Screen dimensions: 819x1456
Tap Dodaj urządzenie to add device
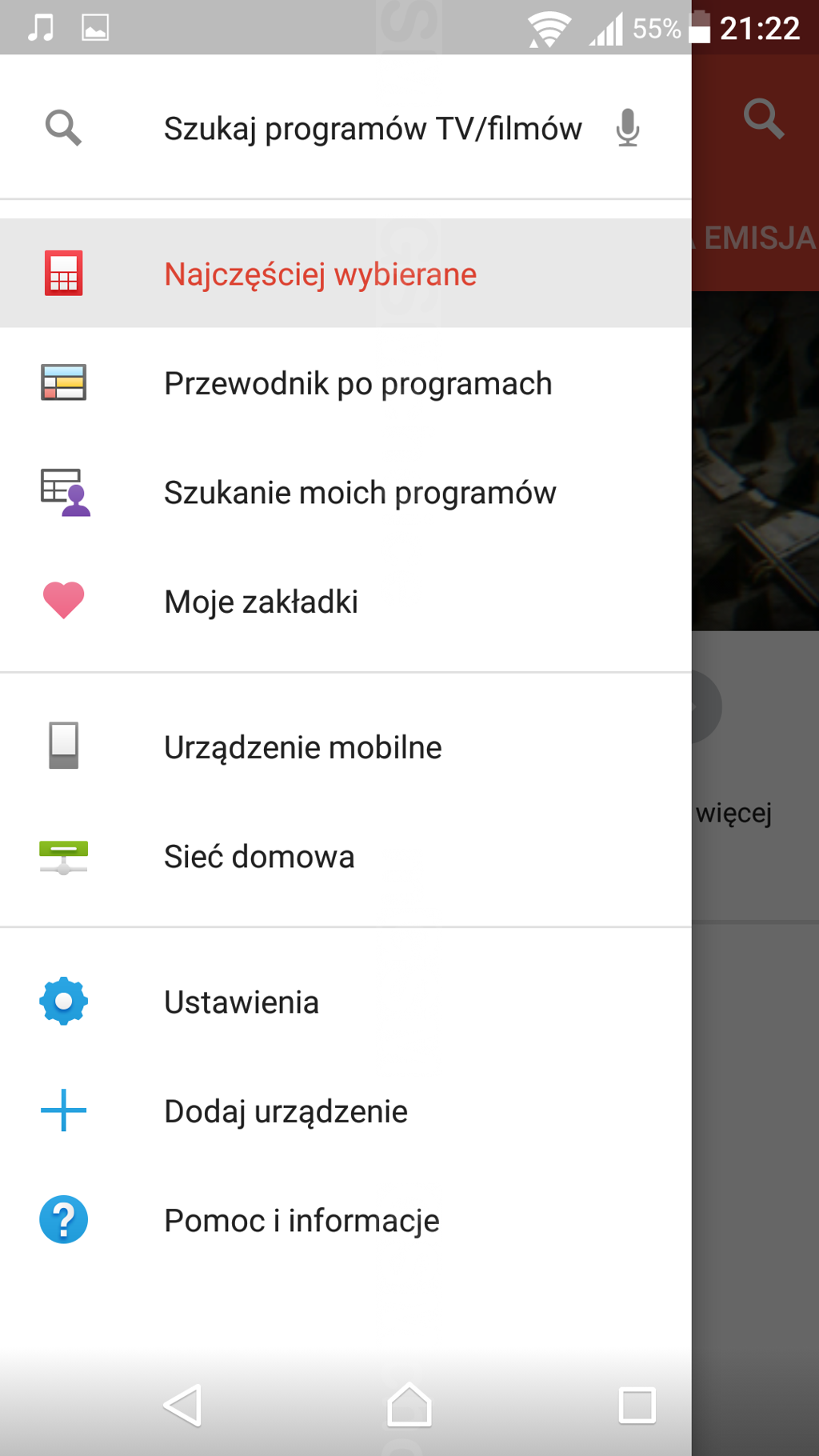[286, 1111]
